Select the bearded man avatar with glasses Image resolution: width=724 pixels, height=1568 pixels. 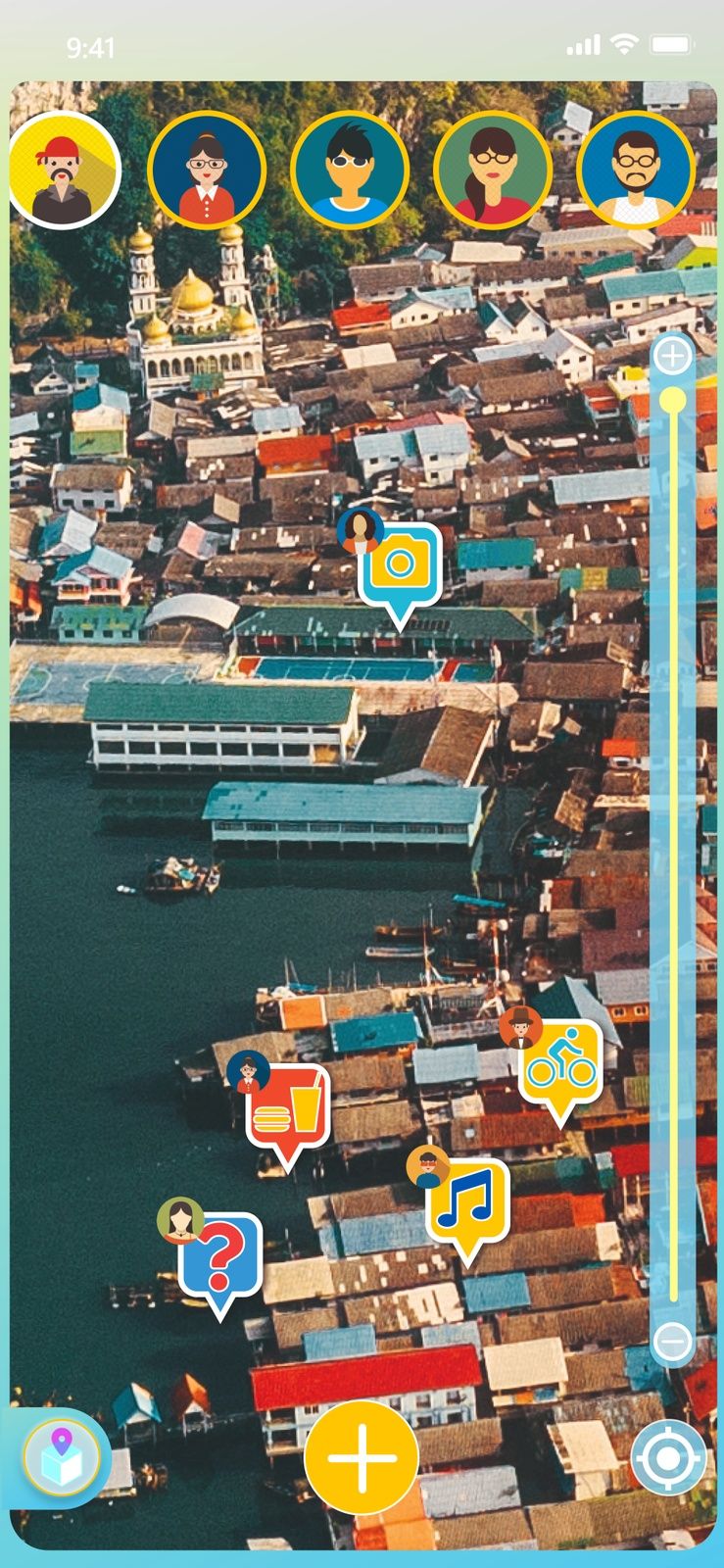[636, 170]
